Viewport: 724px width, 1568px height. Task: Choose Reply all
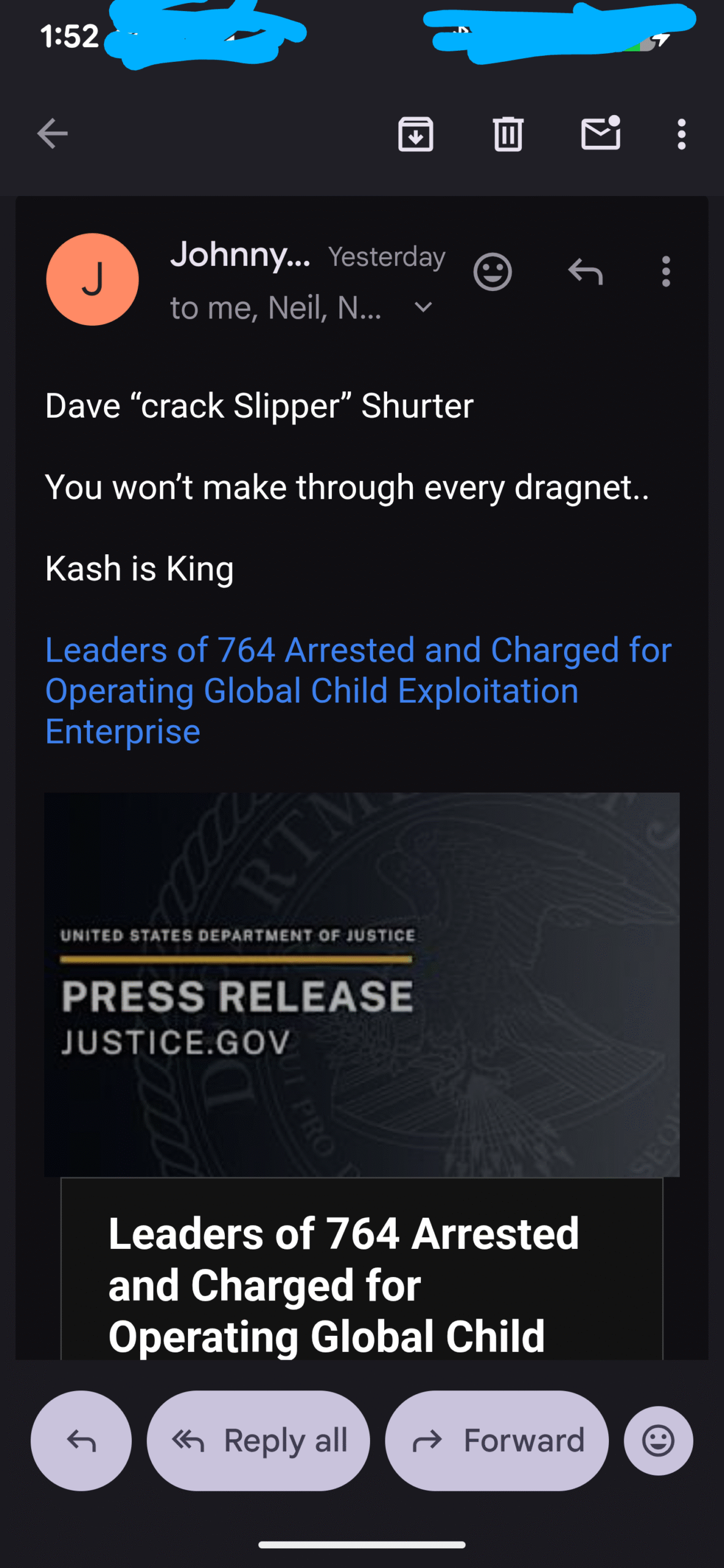click(258, 1441)
